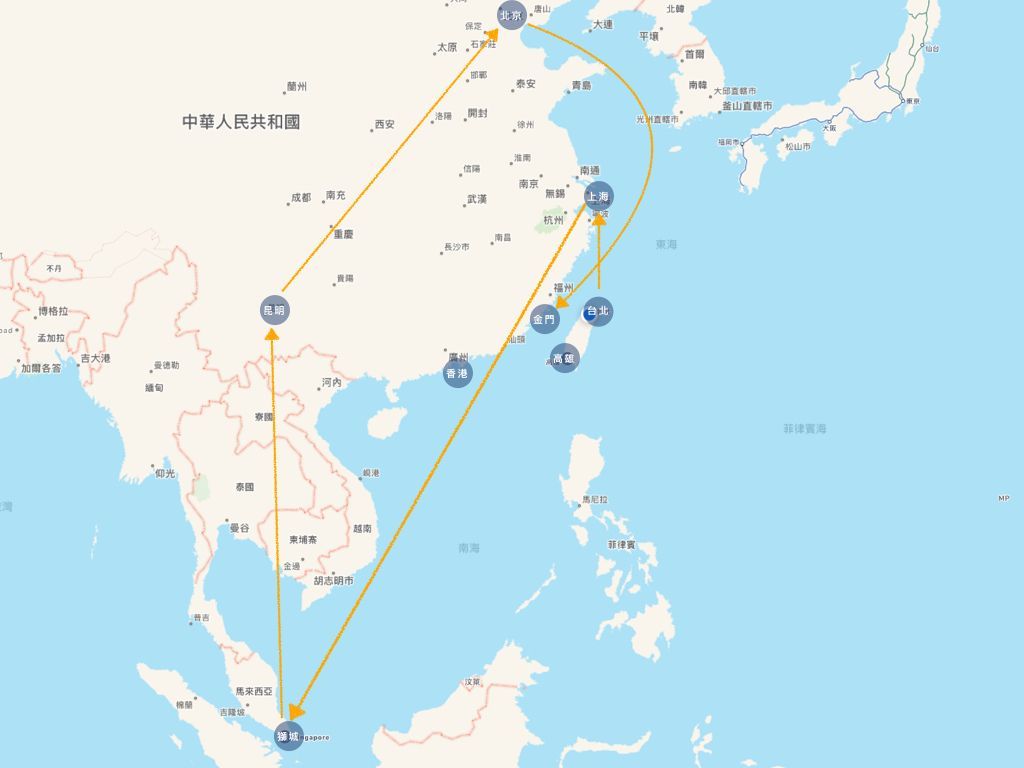Select the 金門 marker
Viewport: 1024px width, 768px height.
pyautogui.click(x=544, y=320)
